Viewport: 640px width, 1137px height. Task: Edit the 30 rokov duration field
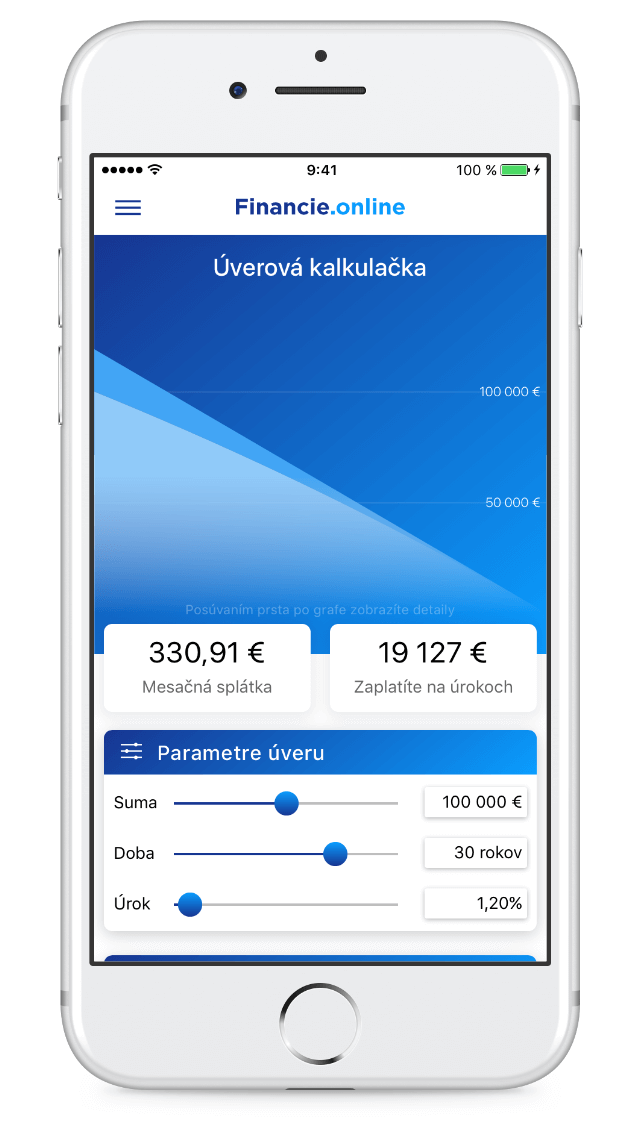click(x=475, y=853)
